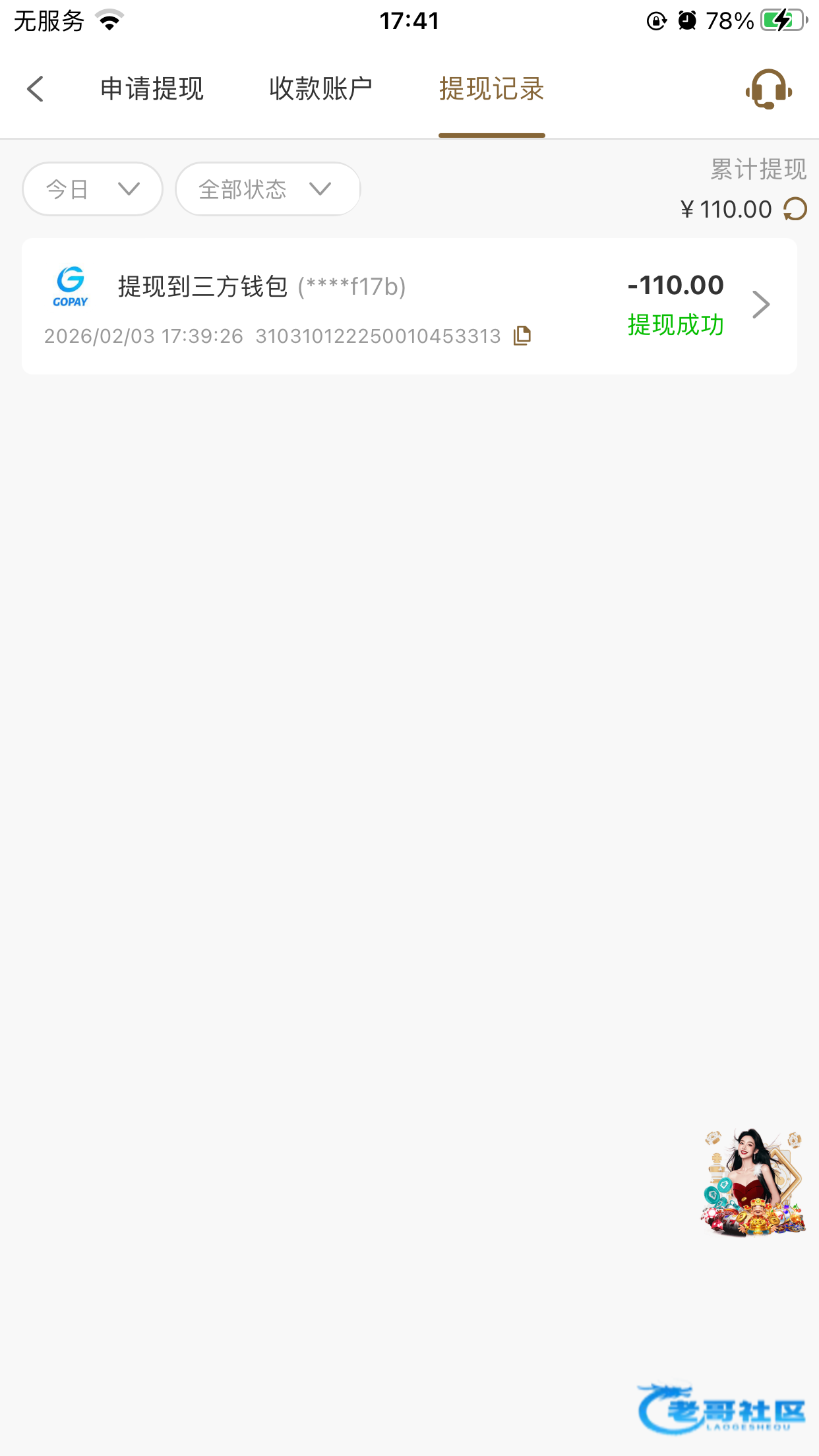Viewport: 819px width, 1456px height.
Task: Select the 提现记录 tab
Action: coord(491,89)
